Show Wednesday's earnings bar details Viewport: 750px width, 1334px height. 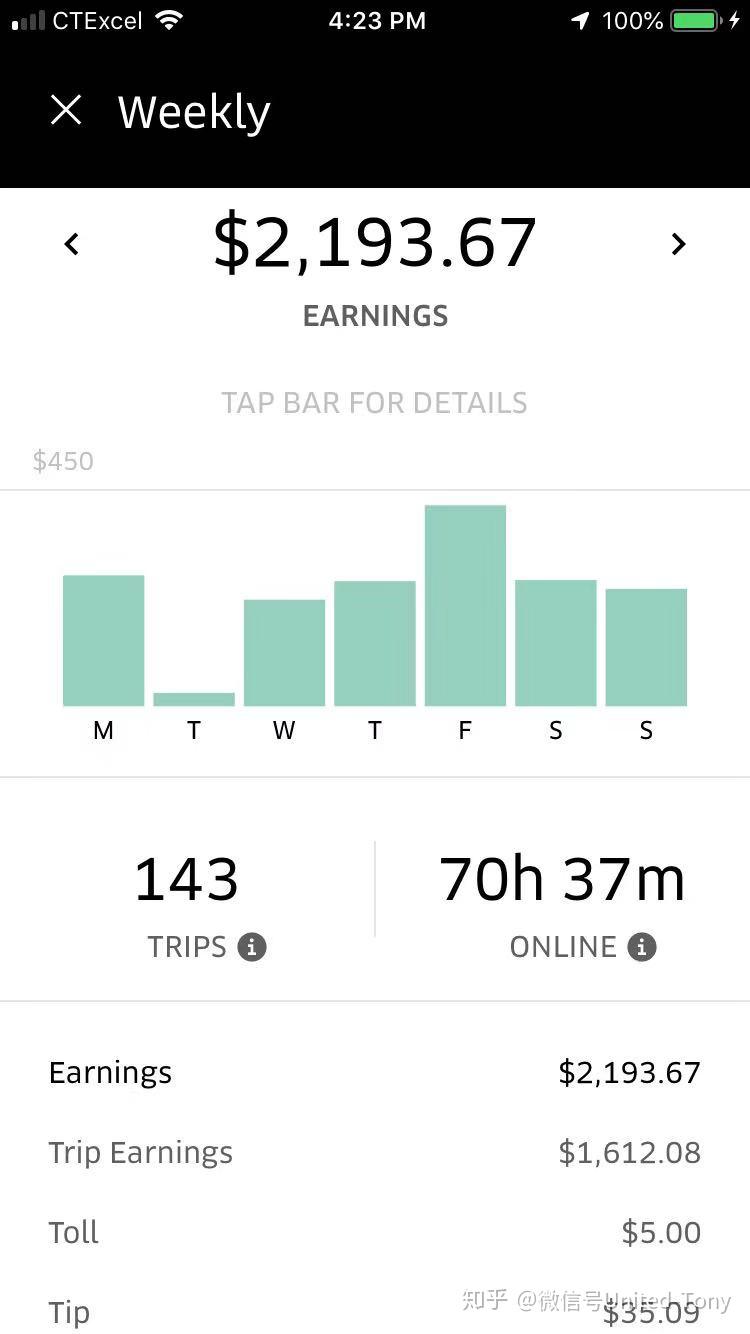284,653
